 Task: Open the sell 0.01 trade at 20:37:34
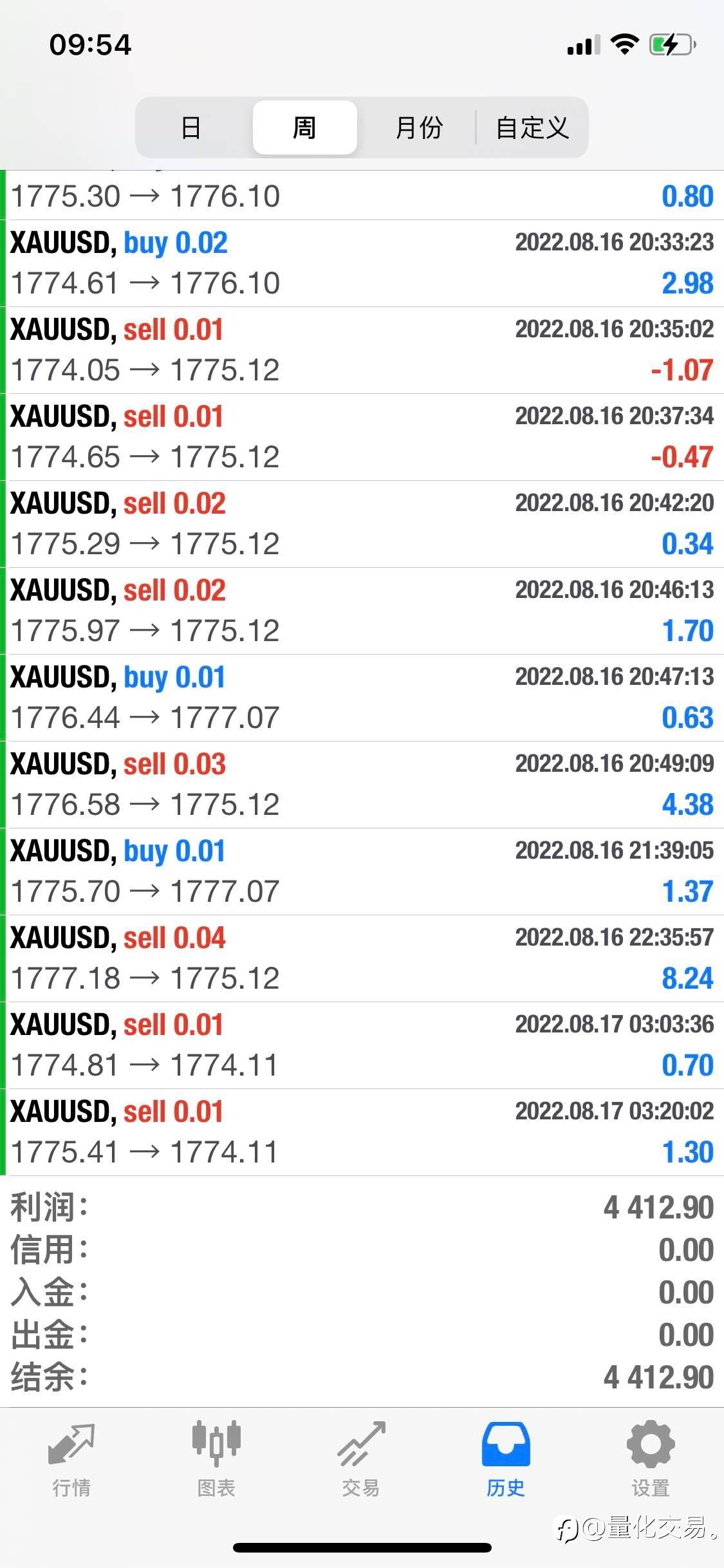pyautogui.click(x=362, y=437)
